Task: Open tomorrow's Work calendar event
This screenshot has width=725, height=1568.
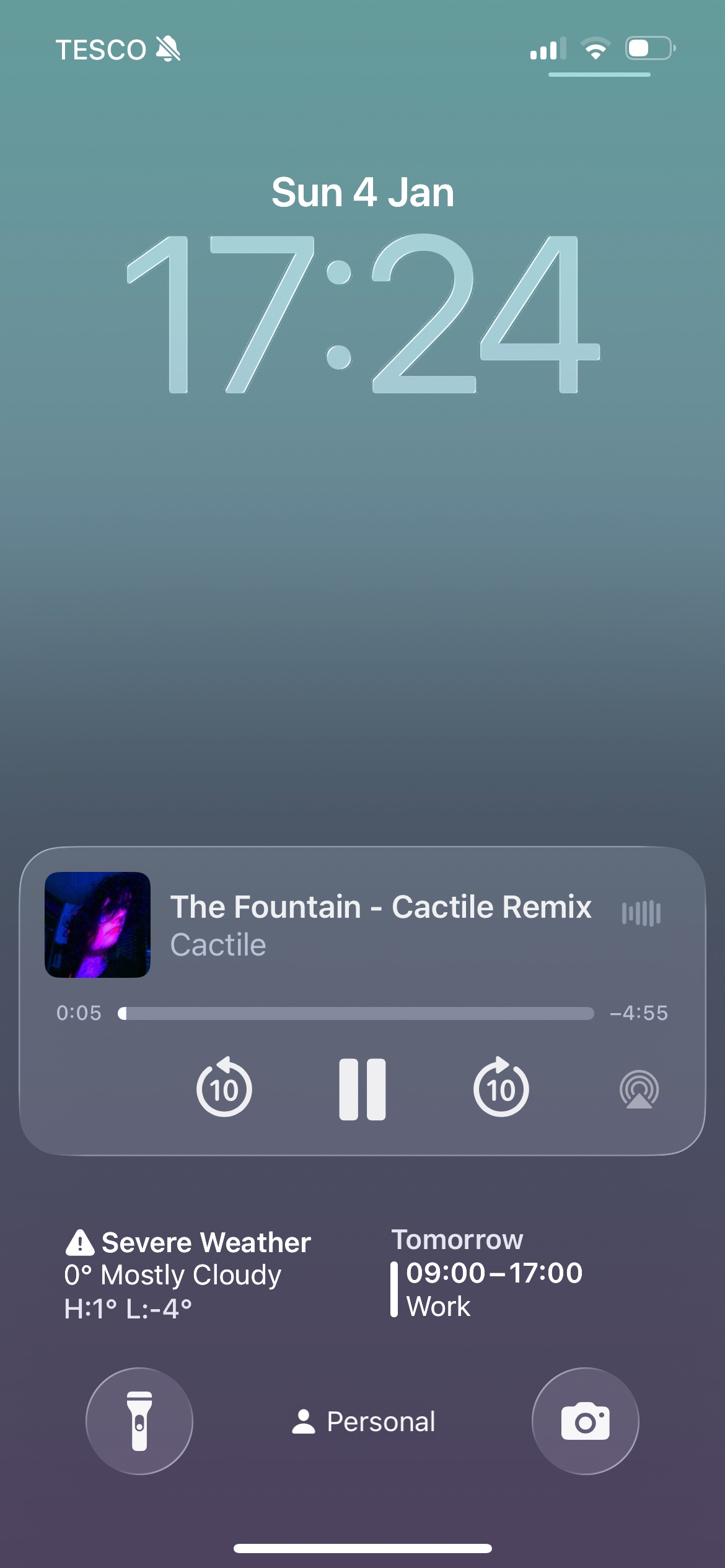Action: coord(487,1274)
